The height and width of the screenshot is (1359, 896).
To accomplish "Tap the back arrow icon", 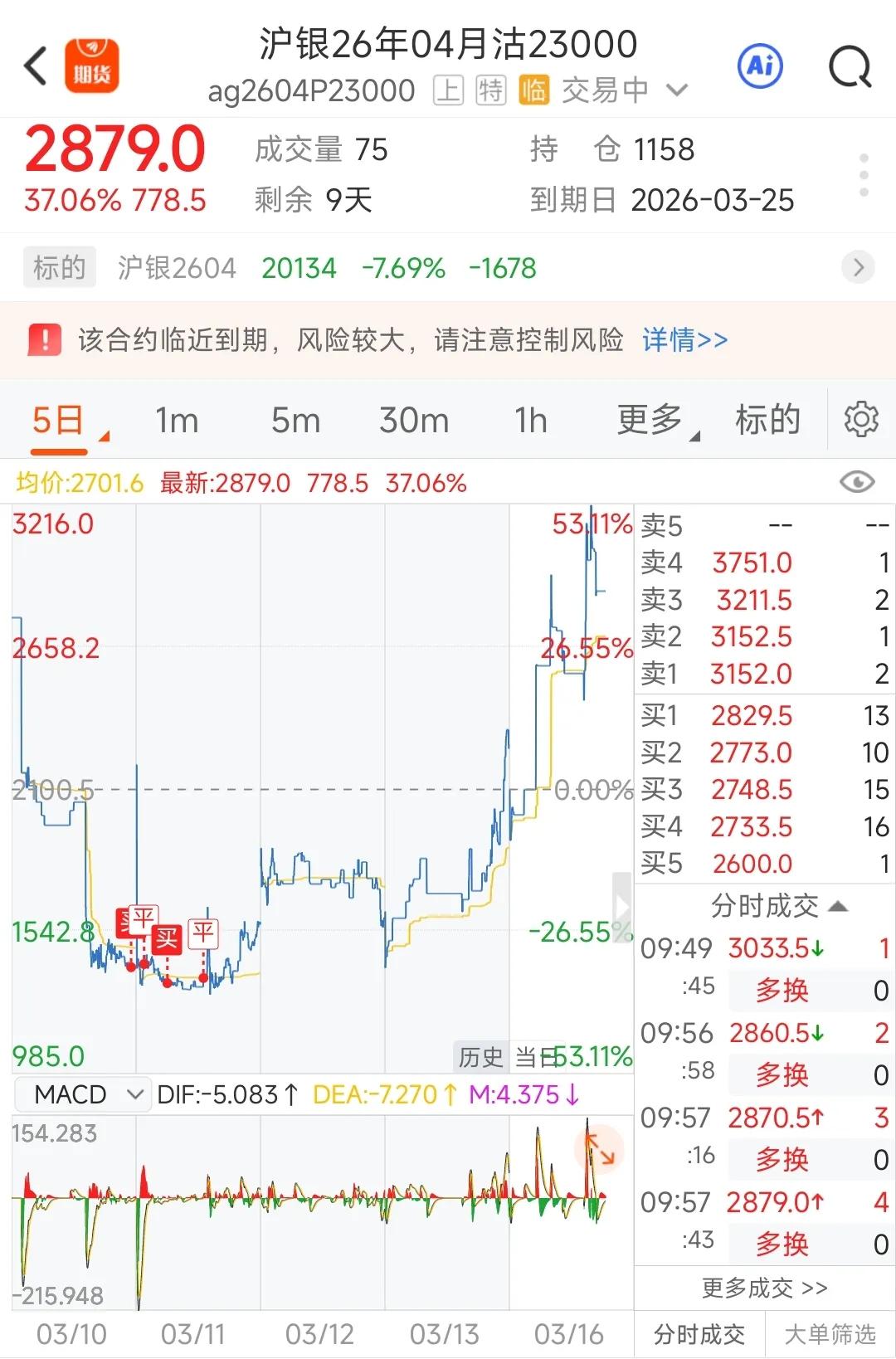I will point(35,66).
